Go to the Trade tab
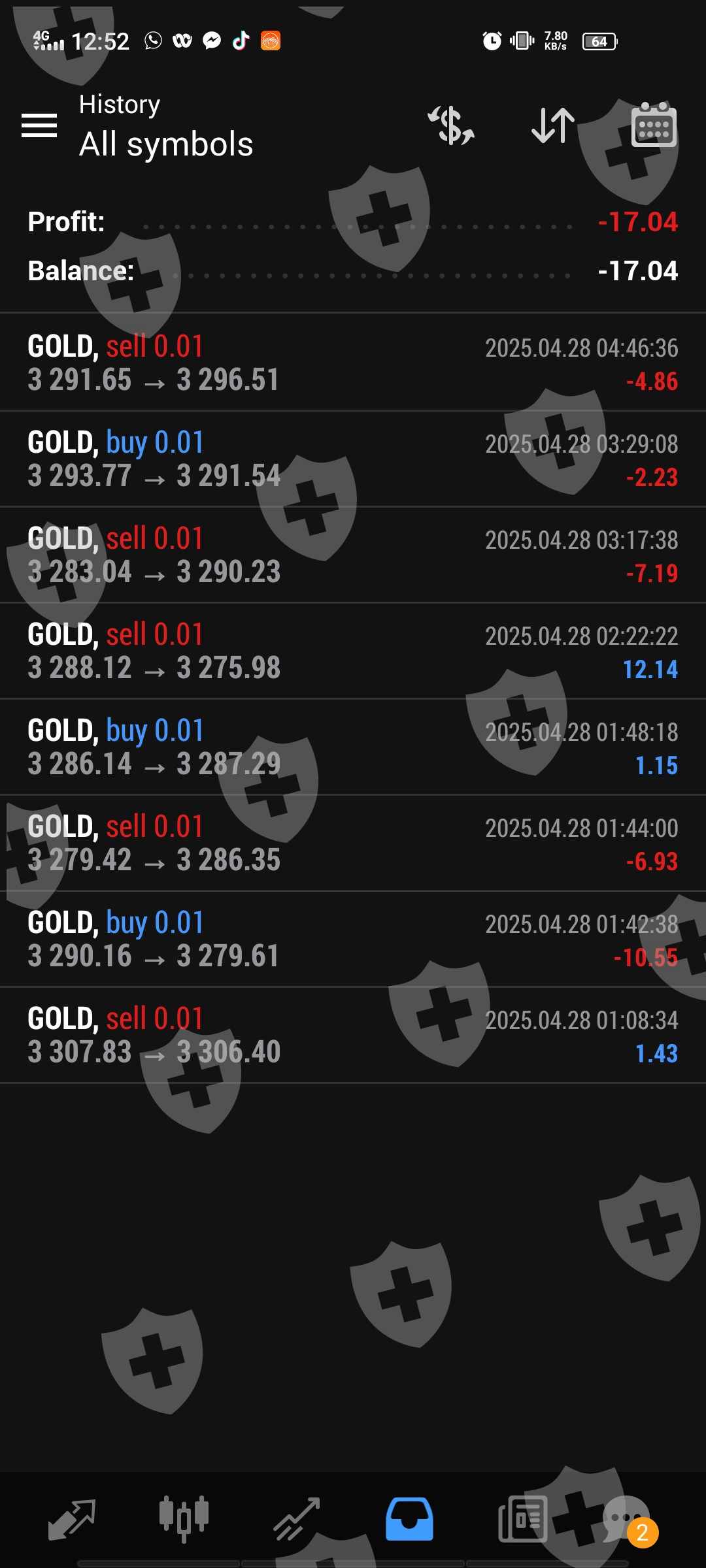The height and width of the screenshot is (1568, 706). coord(297,1519)
